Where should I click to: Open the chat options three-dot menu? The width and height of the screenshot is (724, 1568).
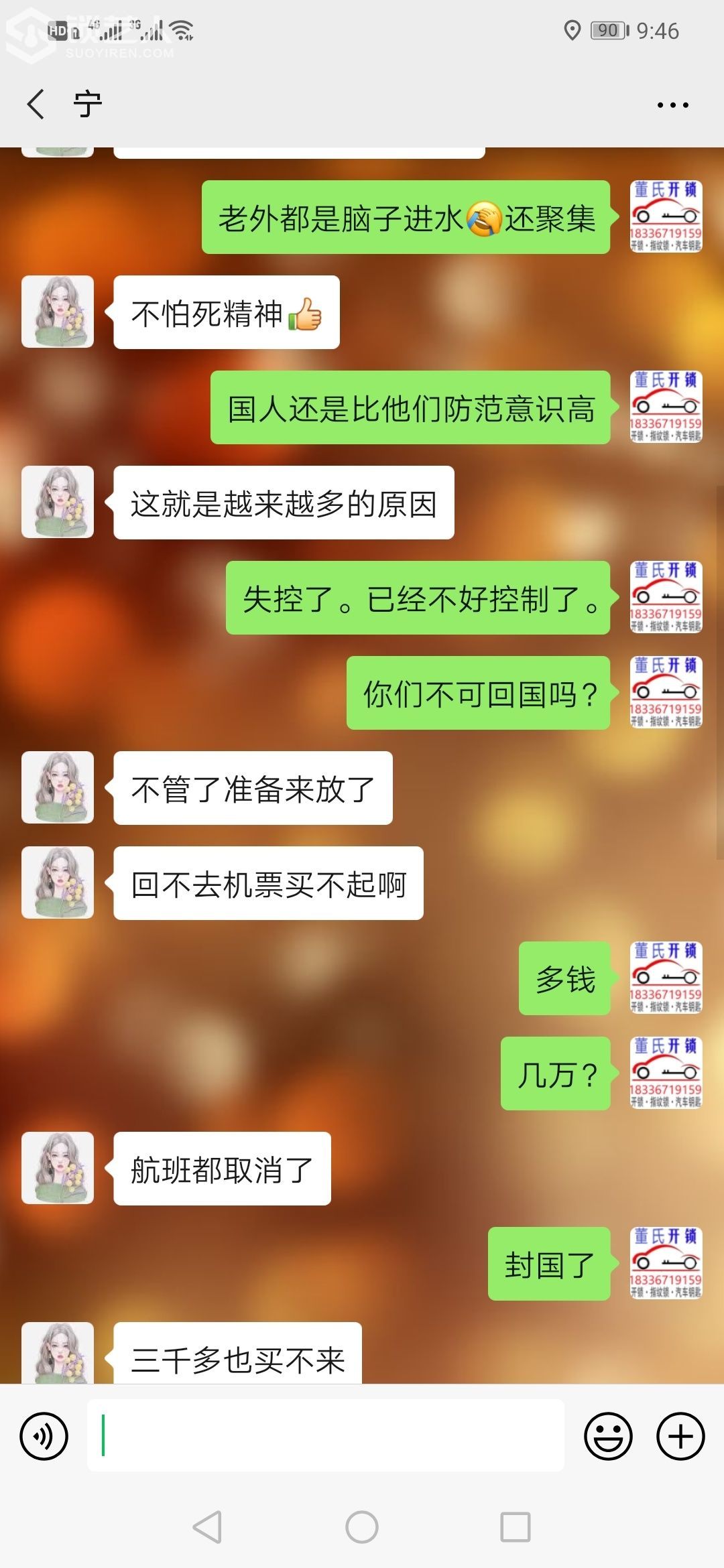point(672,105)
